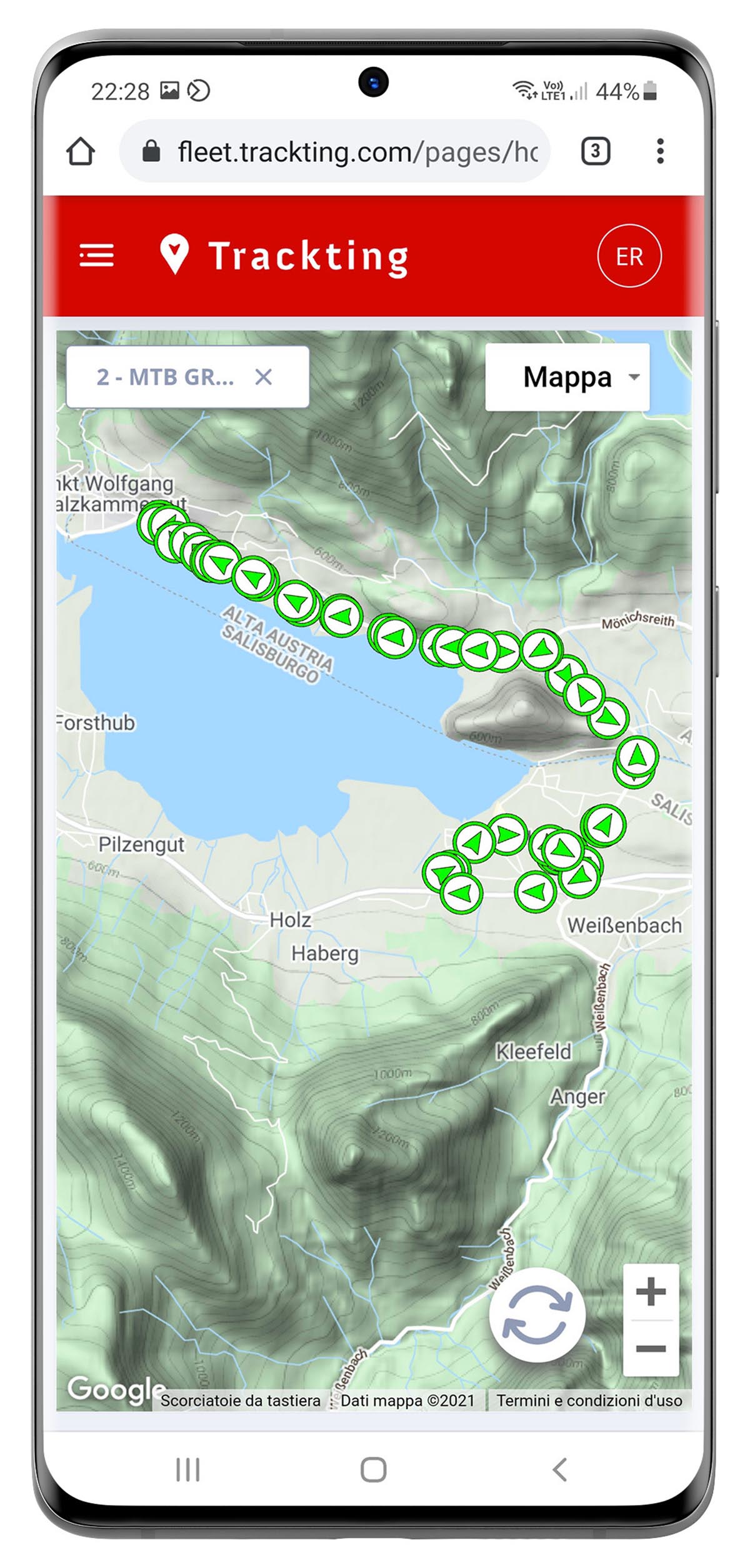Screen dimensions: 750x1568
Task: Refresh the map tracking data
Action: pyautogui.click(x=537, y=1315)
